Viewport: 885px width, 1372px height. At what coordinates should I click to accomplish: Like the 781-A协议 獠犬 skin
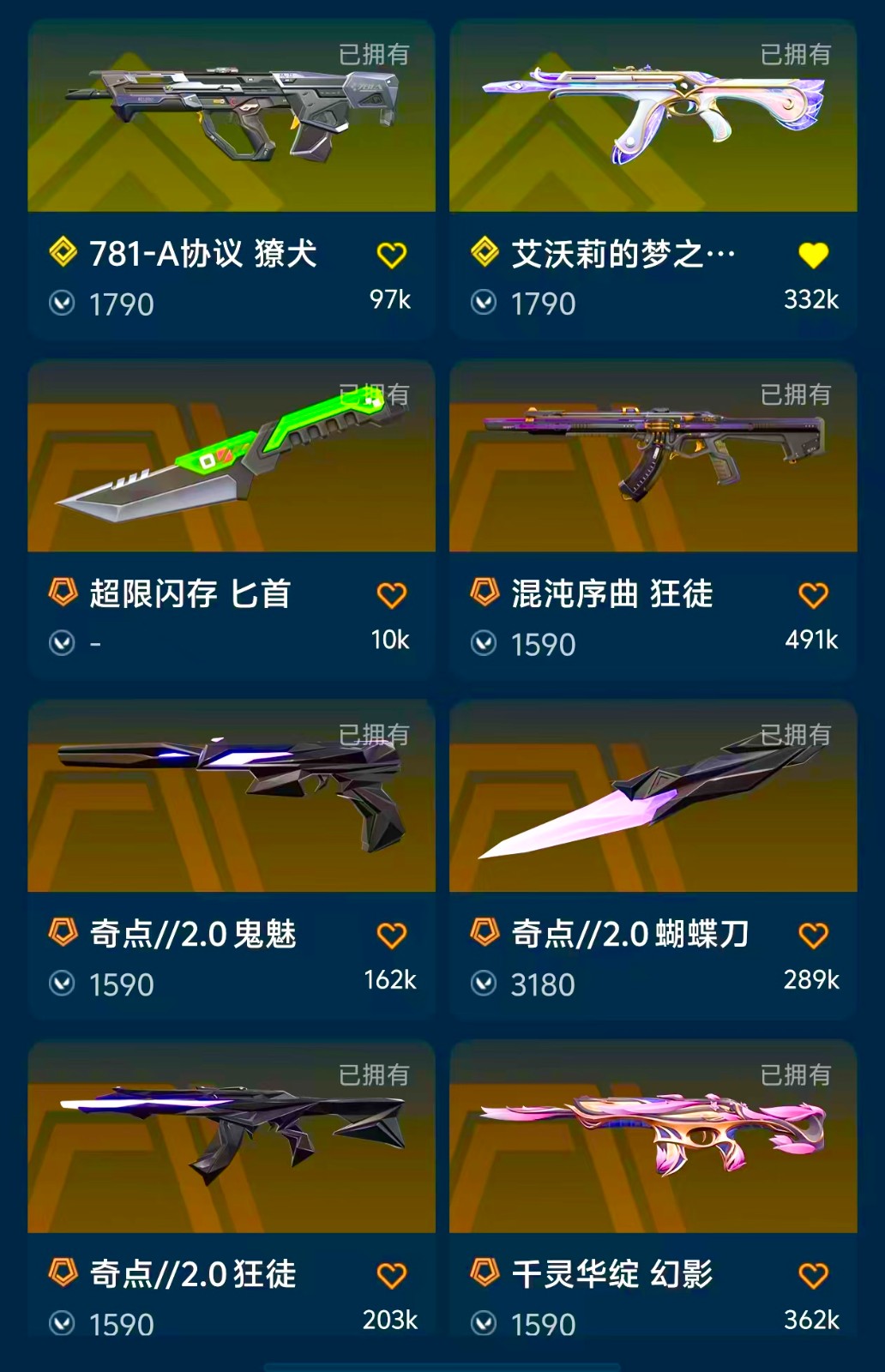pyautogui.click(x=392, y=255)
